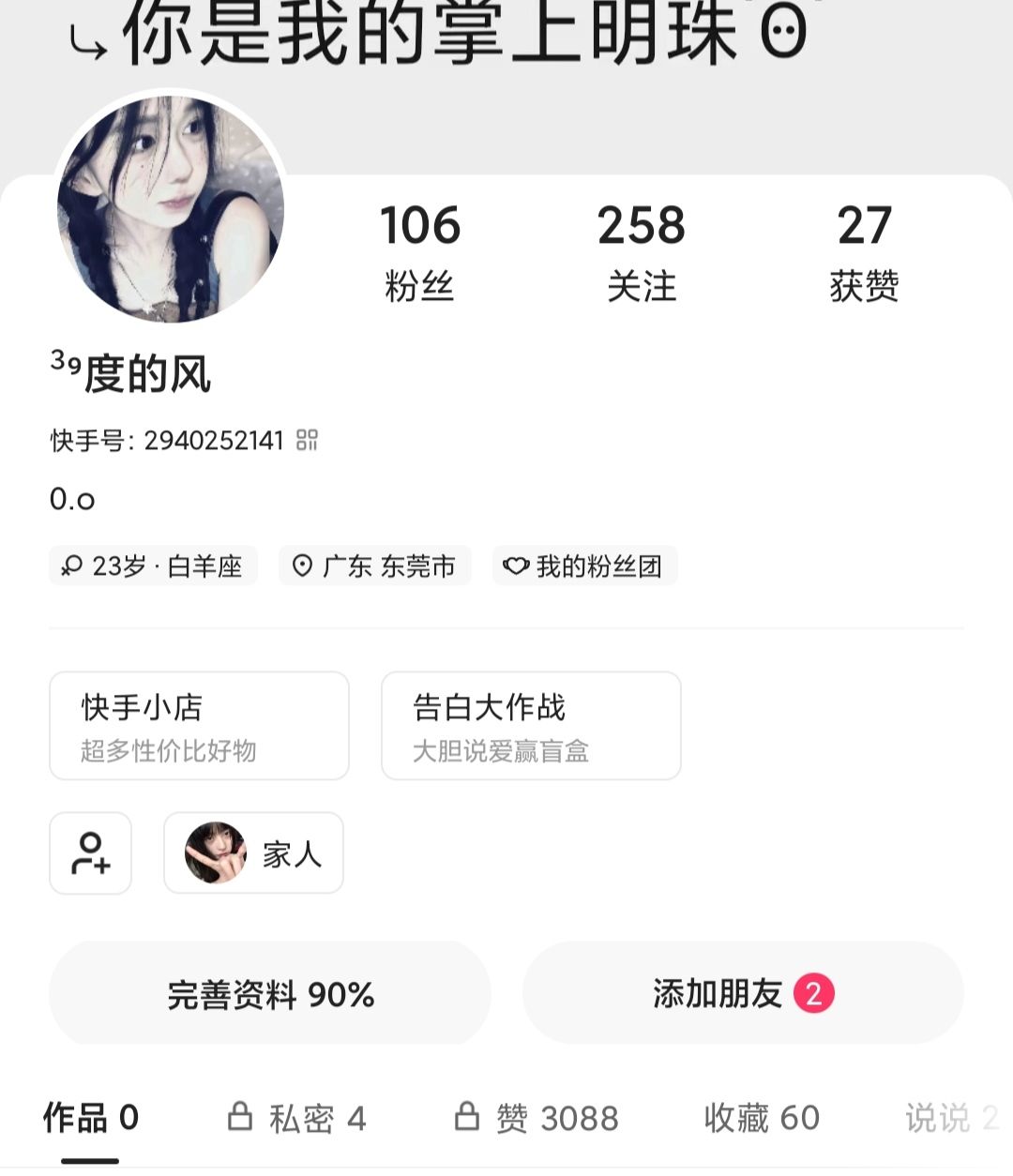Switch to the 作品 tab

coord(91,1118)
